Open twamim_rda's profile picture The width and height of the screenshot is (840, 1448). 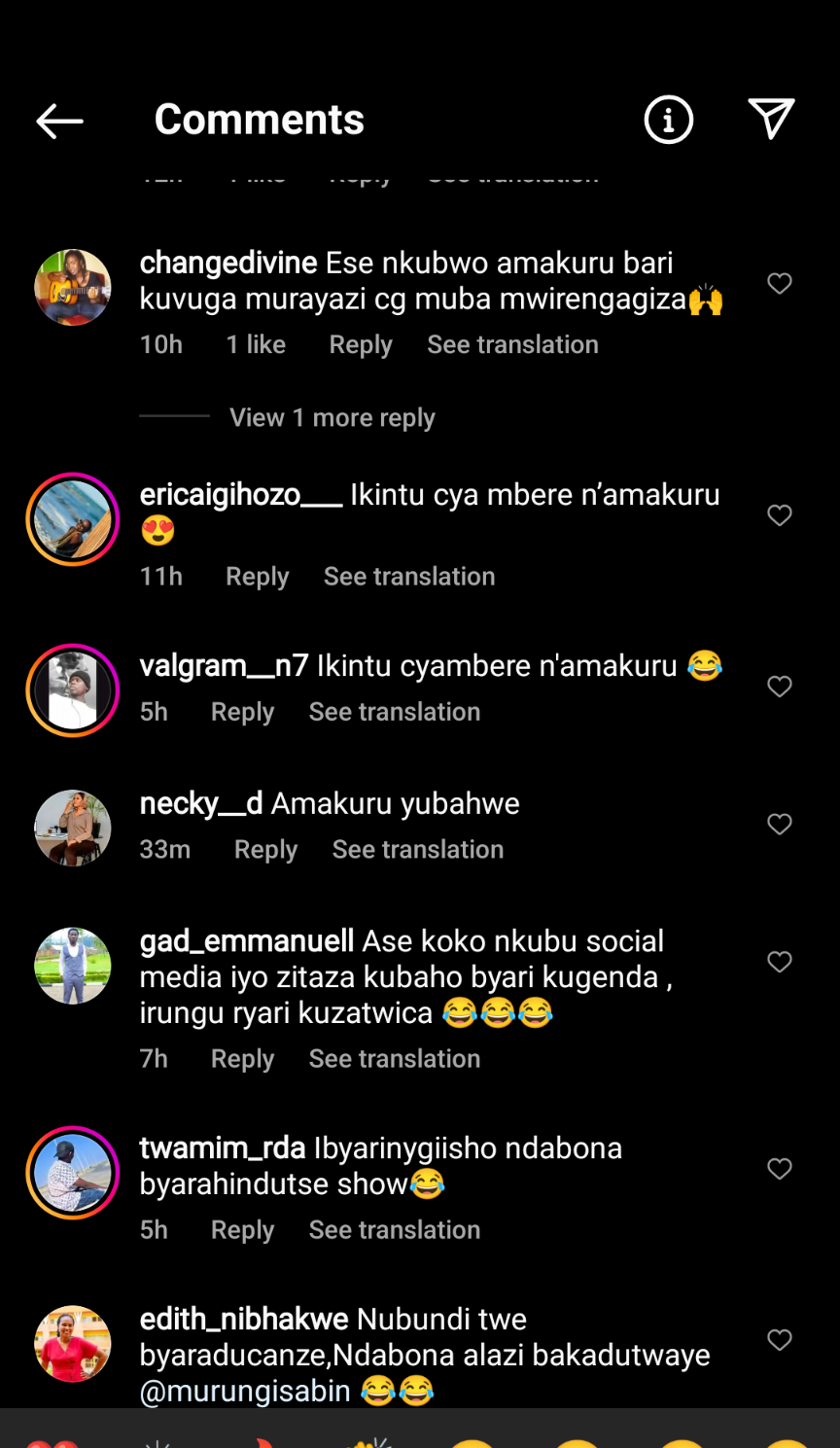coord(73,1173)
